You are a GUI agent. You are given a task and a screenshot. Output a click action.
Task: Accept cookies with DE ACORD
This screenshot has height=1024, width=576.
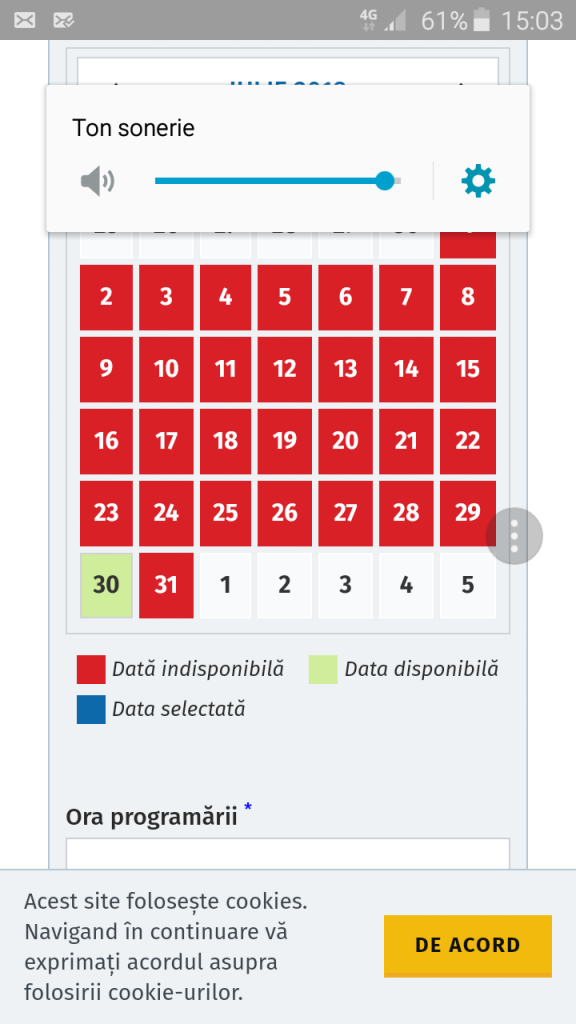(x=468, y=946)
